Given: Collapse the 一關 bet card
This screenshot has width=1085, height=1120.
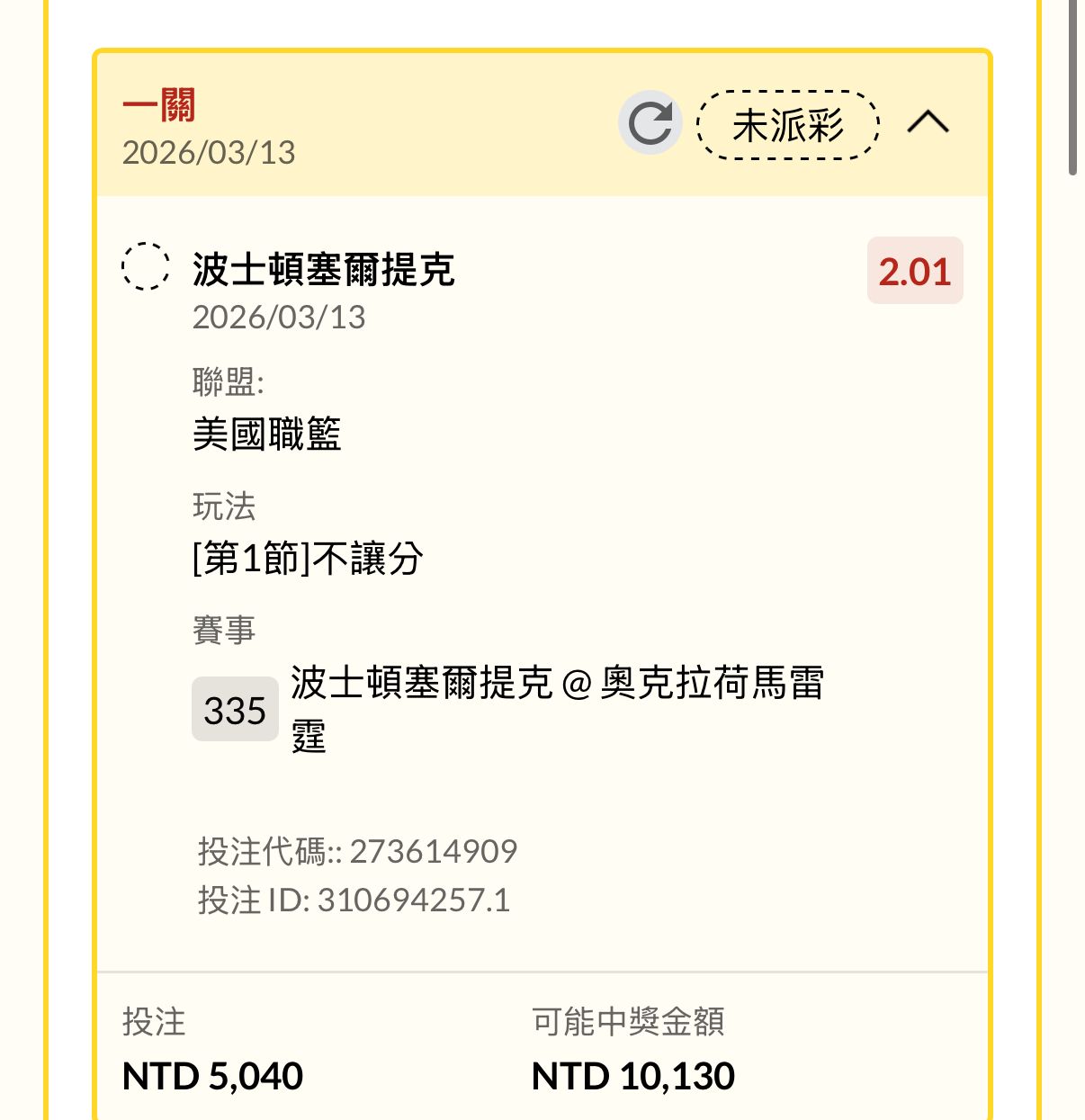Looking at the screenshot, I should pyautogui.click(x=928, y=122).
